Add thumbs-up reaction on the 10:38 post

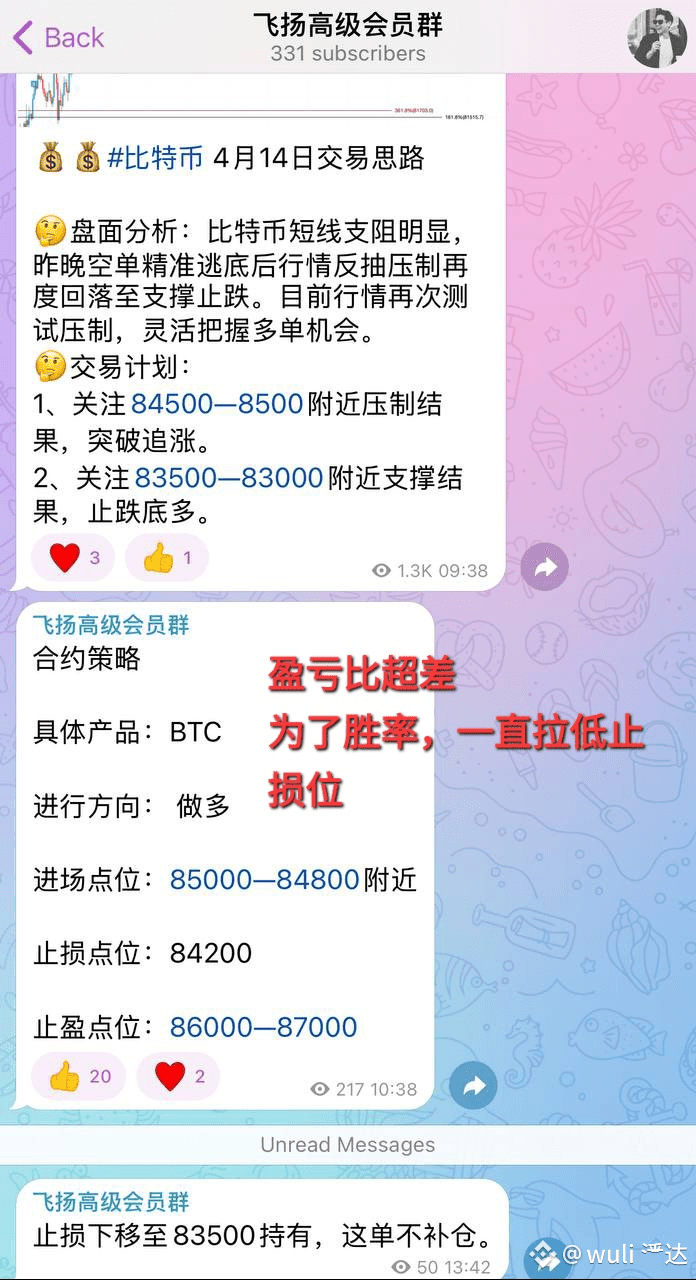(x=79, y=1076)
